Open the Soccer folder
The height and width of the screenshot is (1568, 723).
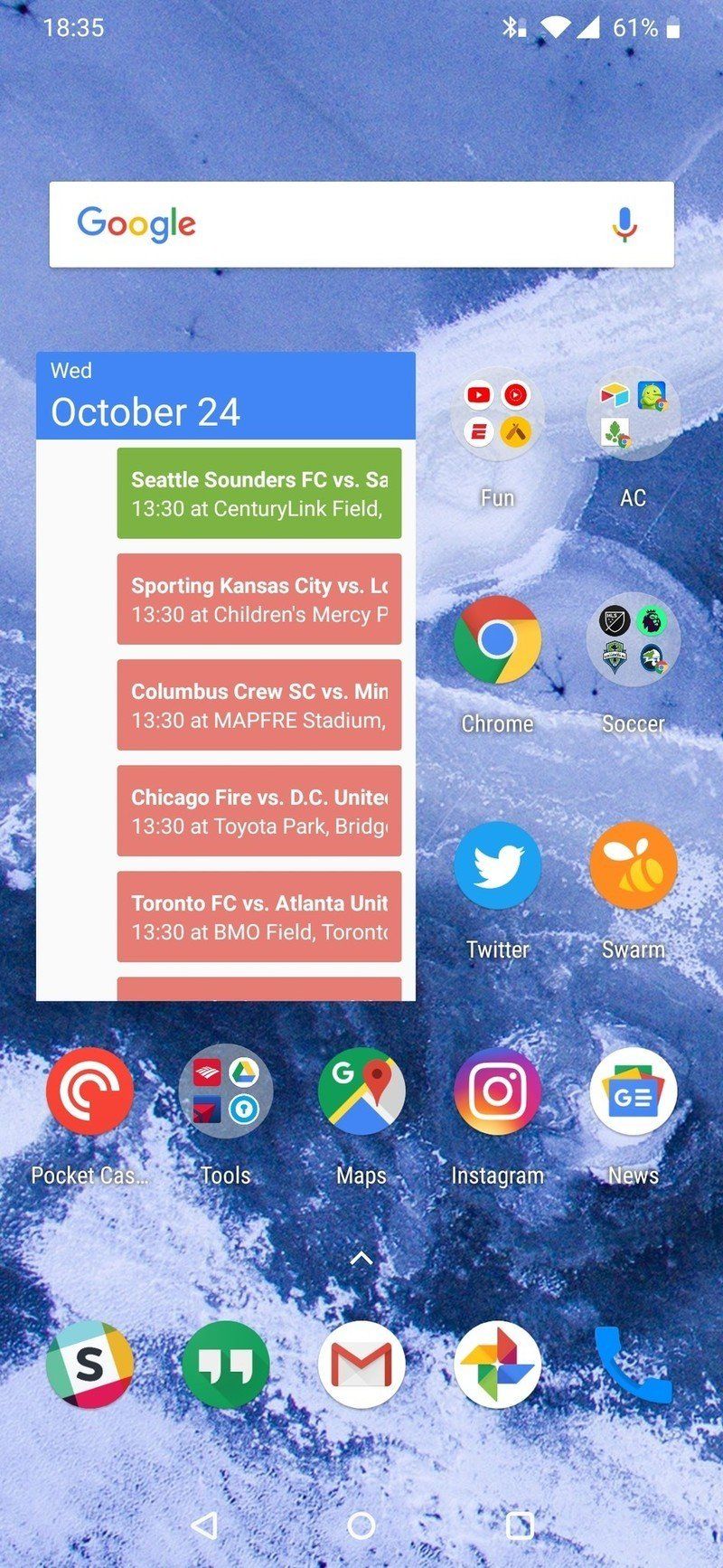(633, 640)
